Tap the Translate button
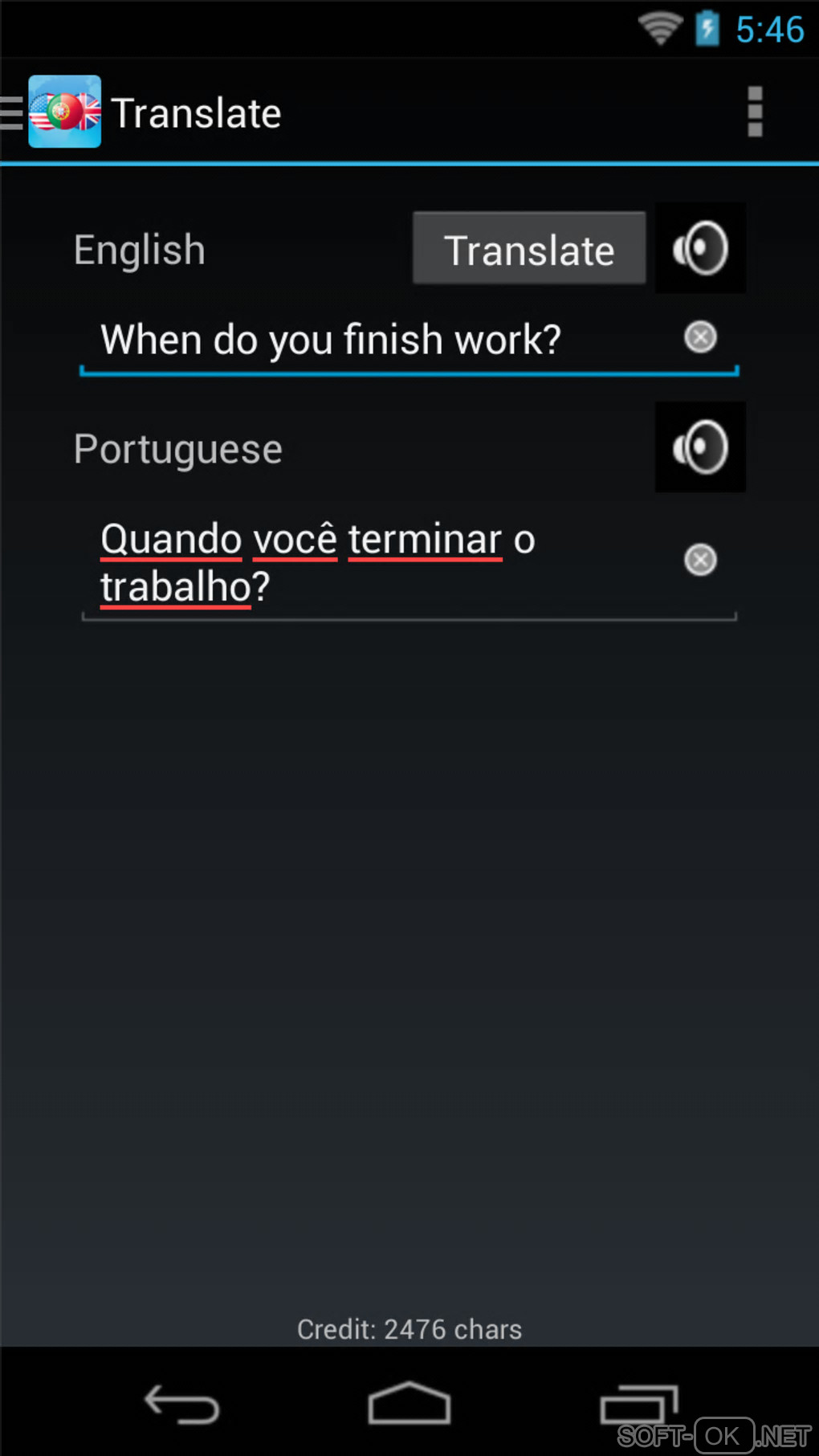The width and height of the screenshot is (819, 1456). pyautogui.click(x=529, y=249)
